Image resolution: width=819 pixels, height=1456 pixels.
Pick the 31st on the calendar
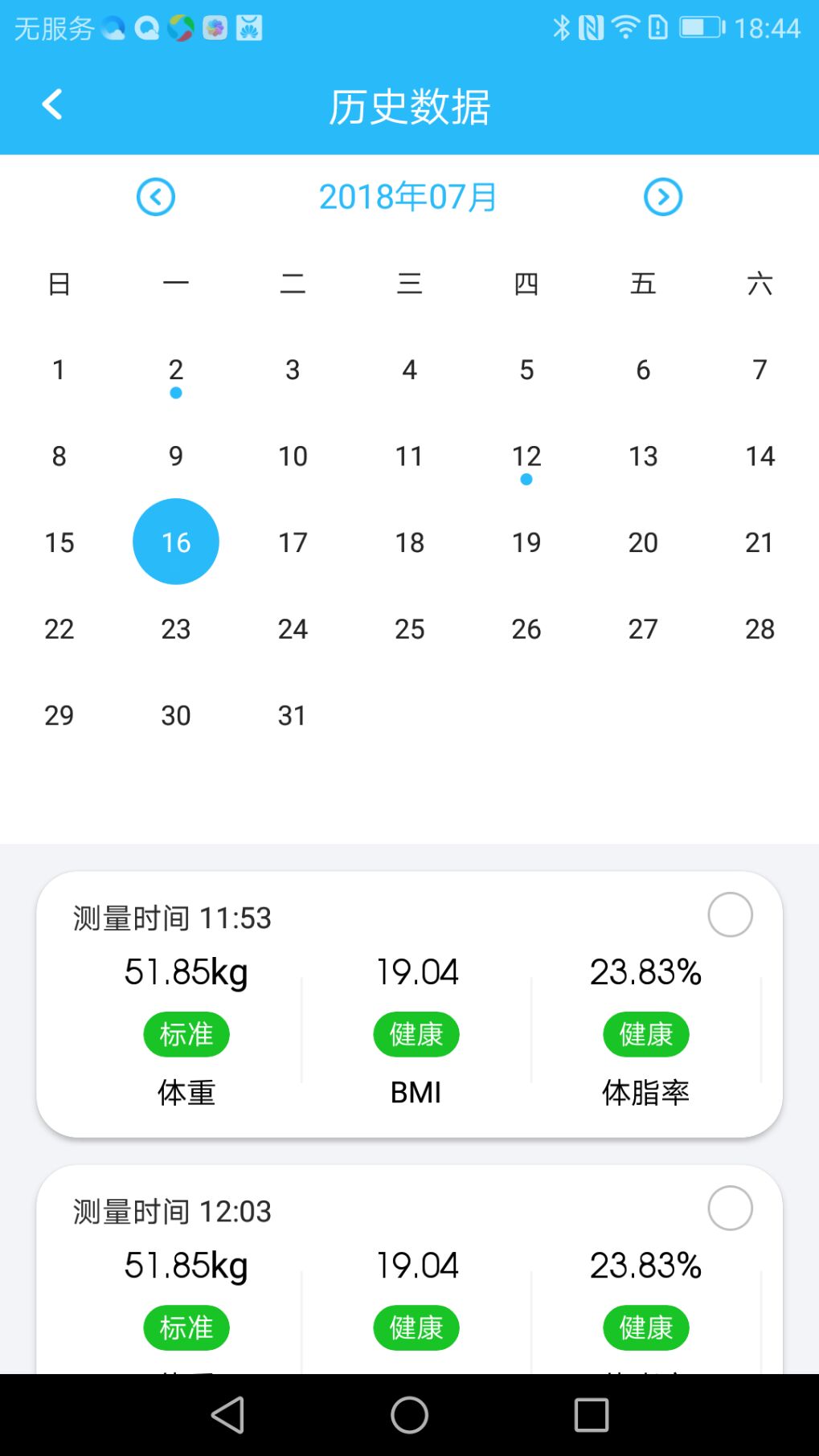coord(293,715)
